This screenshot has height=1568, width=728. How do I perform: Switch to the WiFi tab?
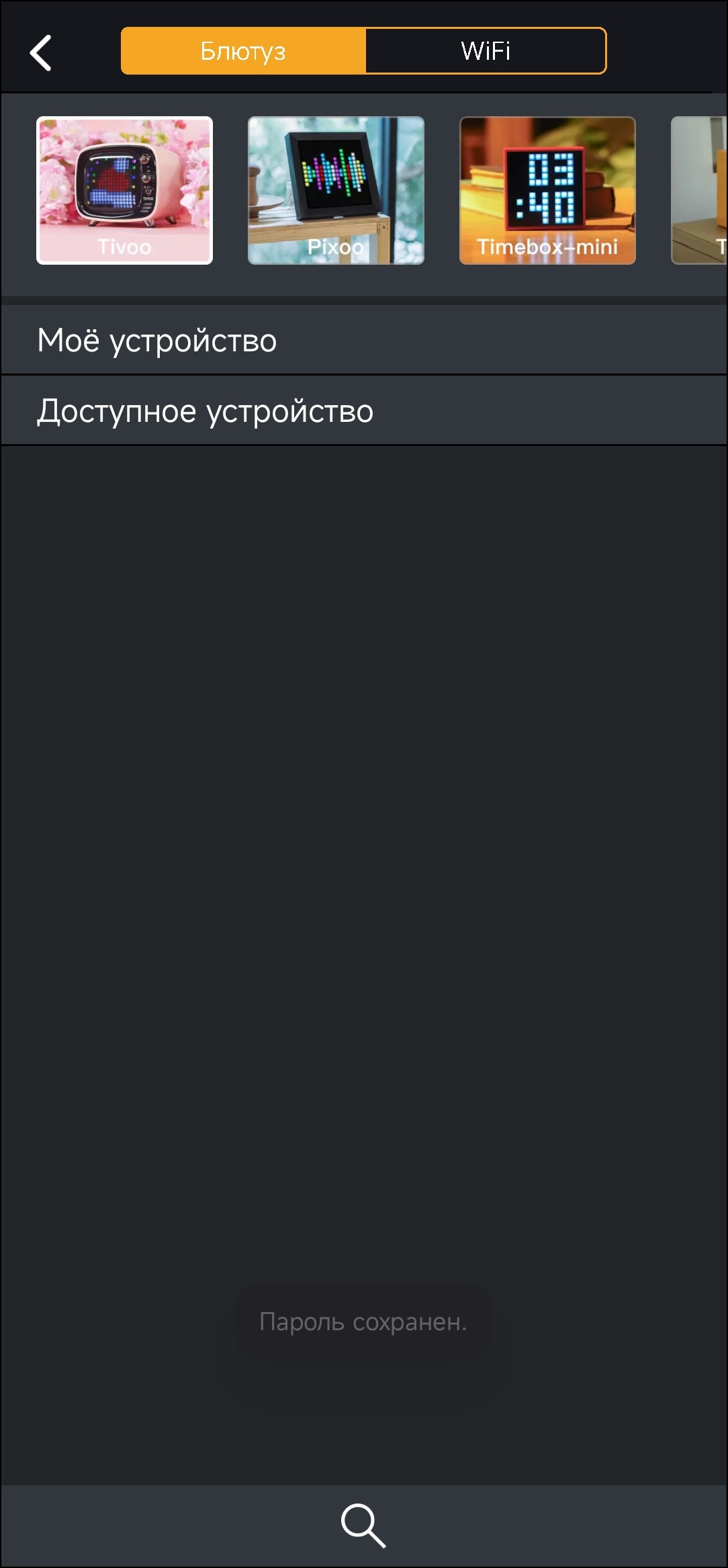(486, 51)
